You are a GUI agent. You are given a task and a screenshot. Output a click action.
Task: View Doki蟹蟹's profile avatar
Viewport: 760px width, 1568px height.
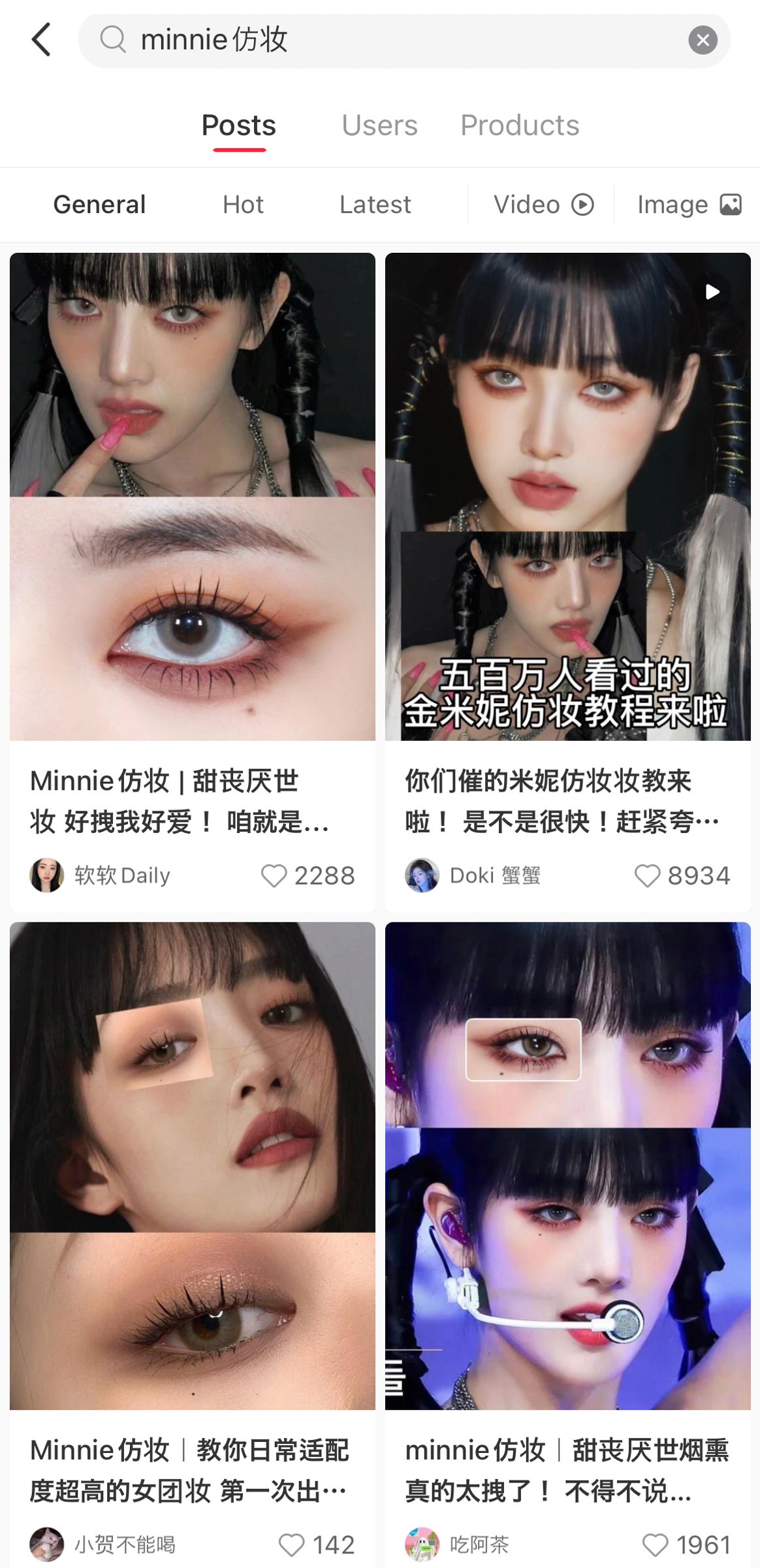click(x=422, y=875)
